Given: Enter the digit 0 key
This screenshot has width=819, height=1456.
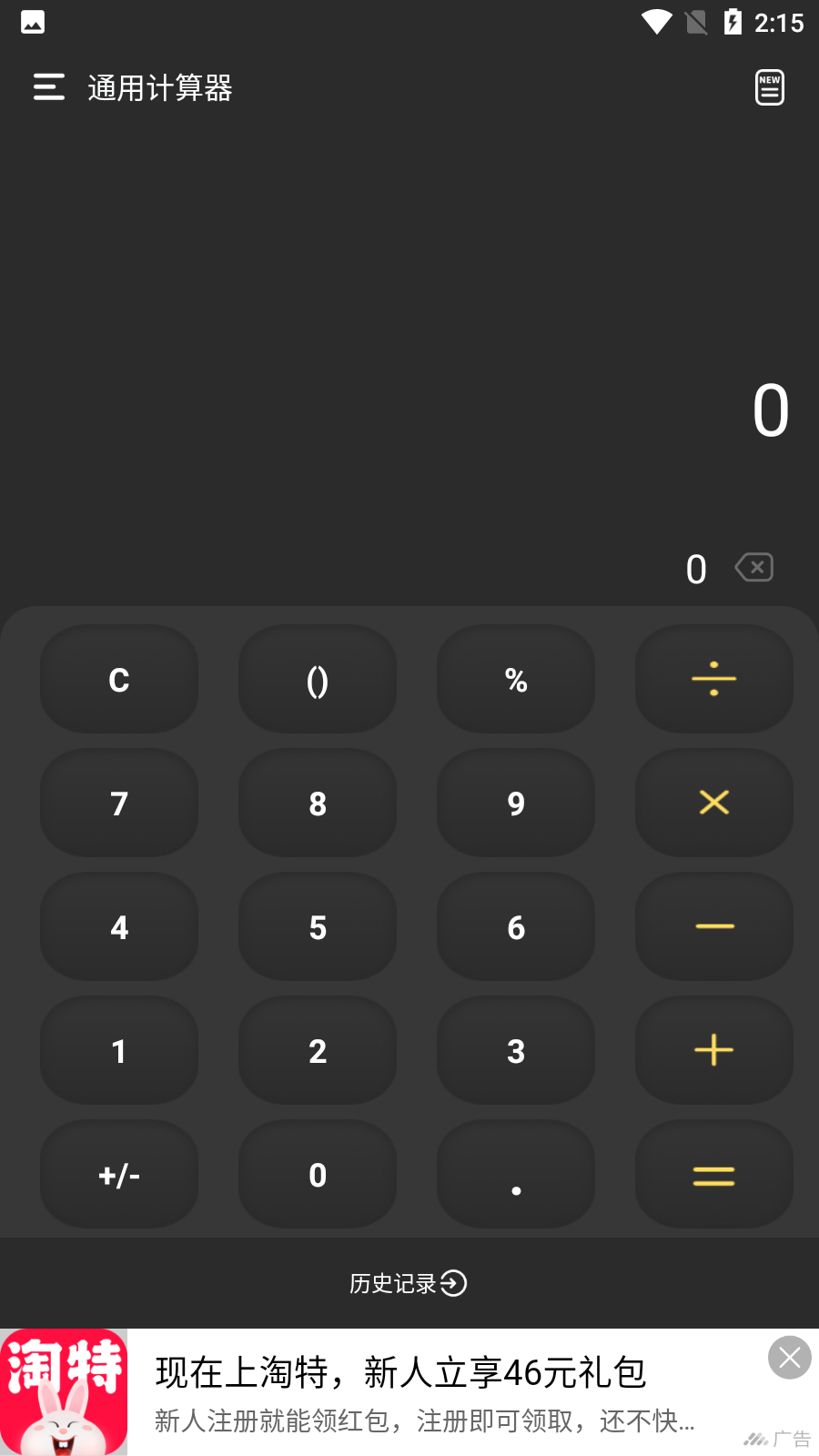Looking at the screenshot, I should (x=318, y=1175).
